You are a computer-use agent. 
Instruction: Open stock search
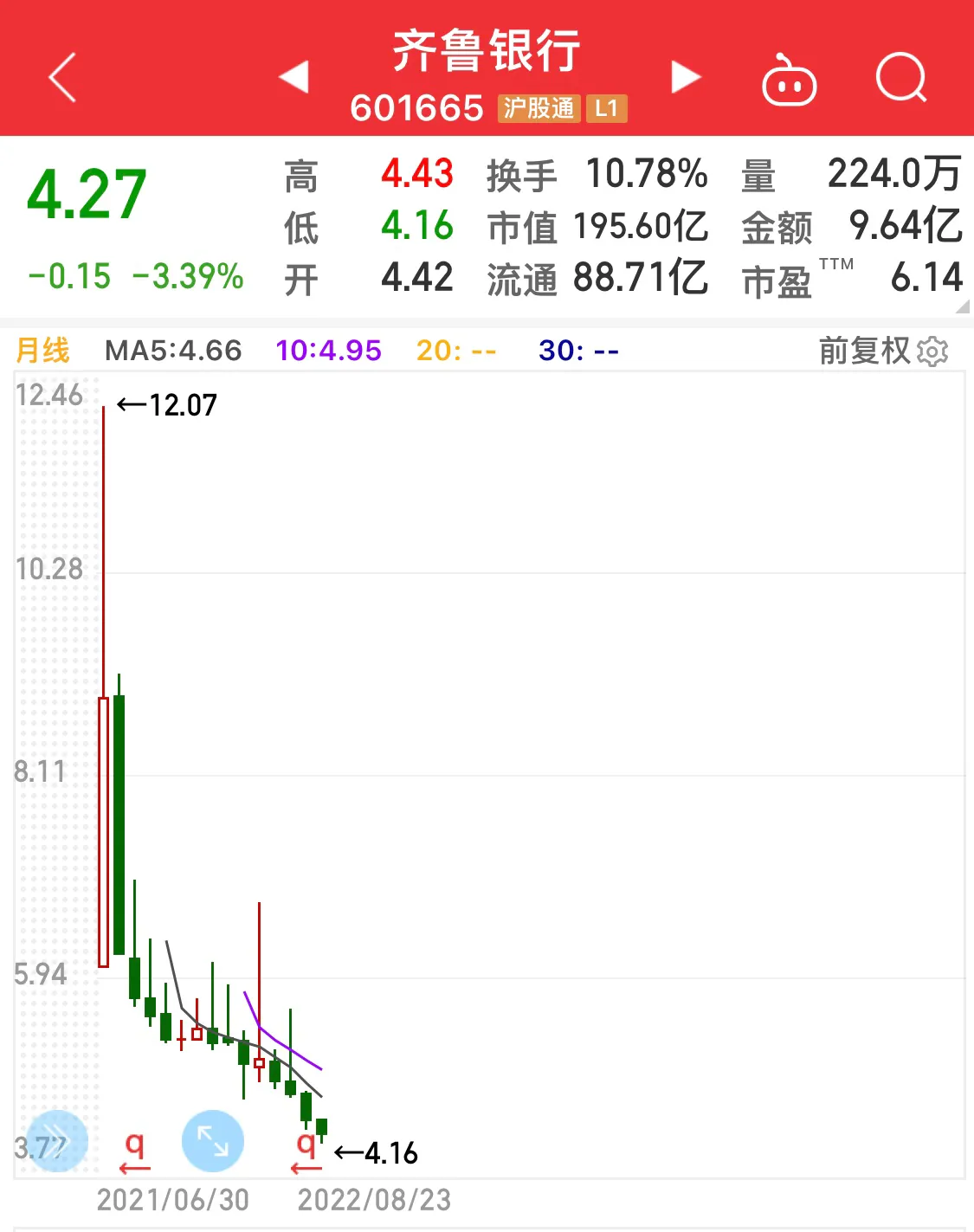900,79
